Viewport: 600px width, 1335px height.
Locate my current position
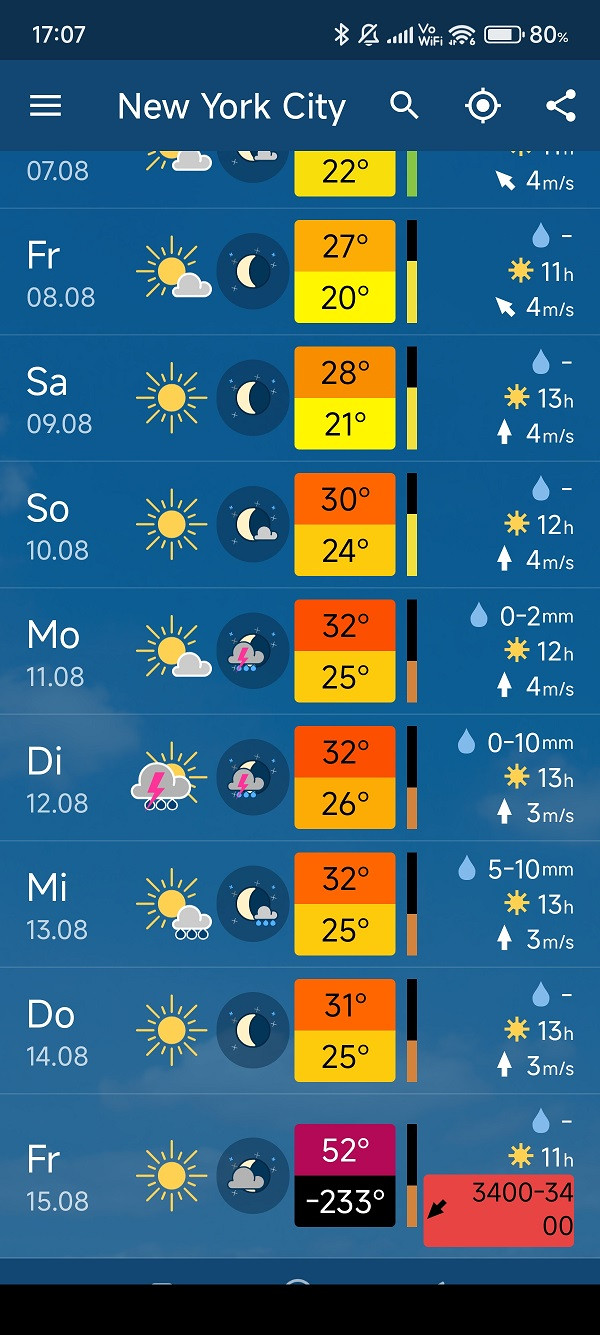point(483,106)
